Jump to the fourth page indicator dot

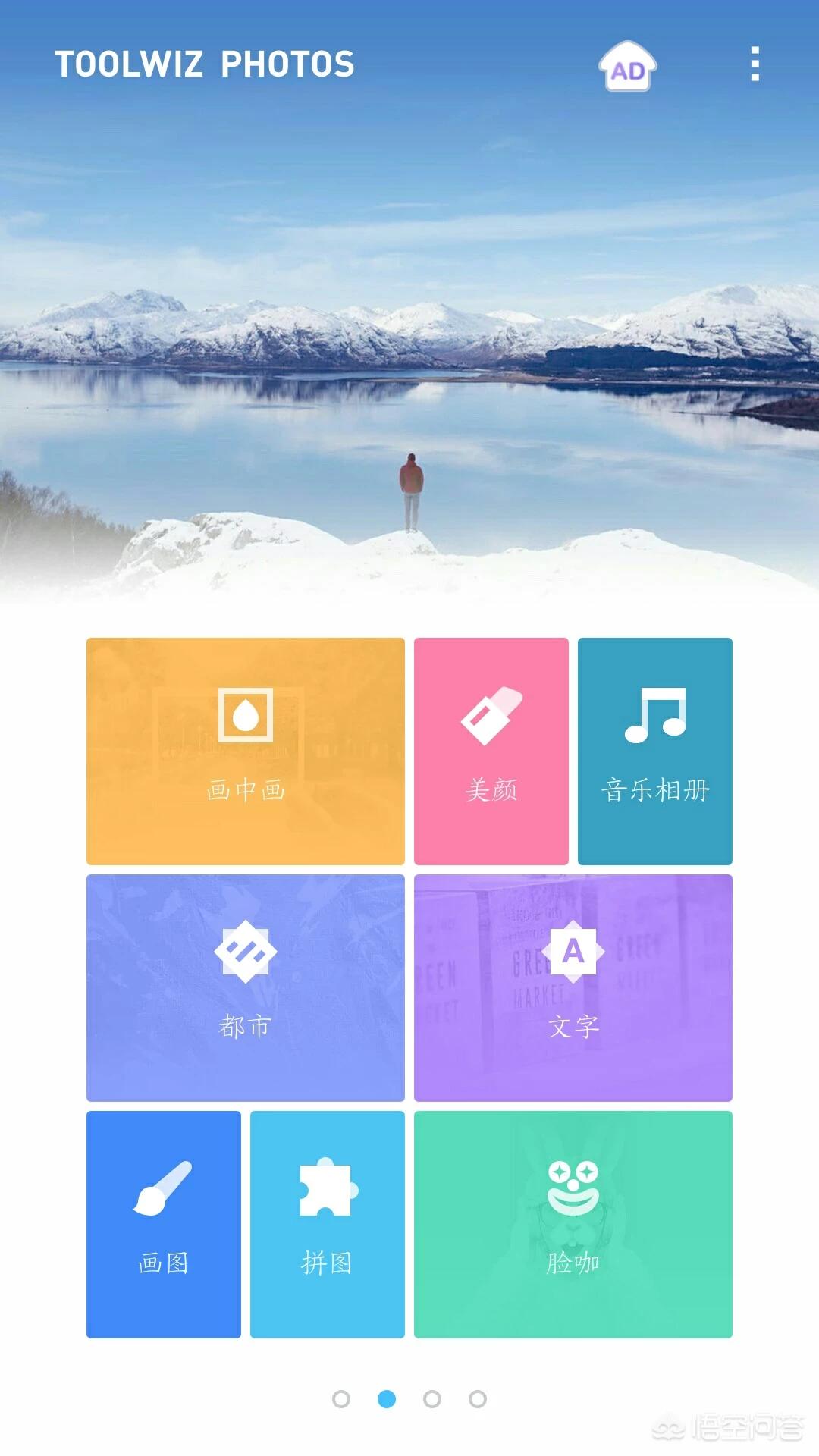(x=478, y=1399)
